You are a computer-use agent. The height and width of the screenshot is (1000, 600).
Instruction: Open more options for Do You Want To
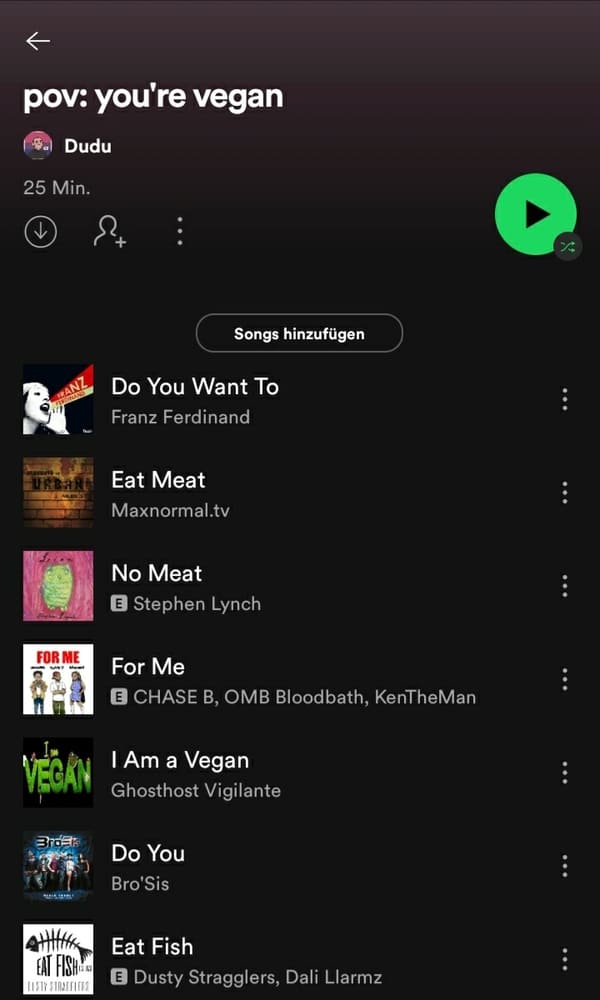pyautogui.click(x=565, y=399)
